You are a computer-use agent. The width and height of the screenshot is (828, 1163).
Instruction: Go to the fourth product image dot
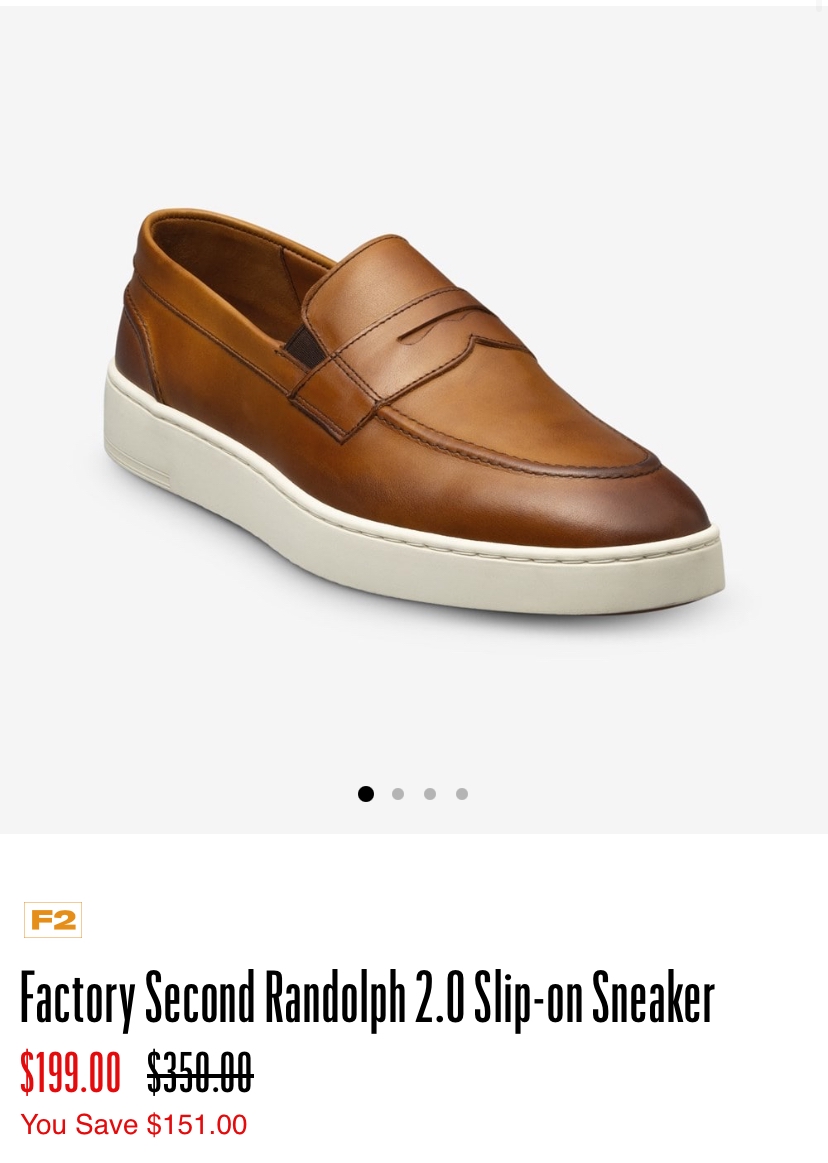coord(461,794)
